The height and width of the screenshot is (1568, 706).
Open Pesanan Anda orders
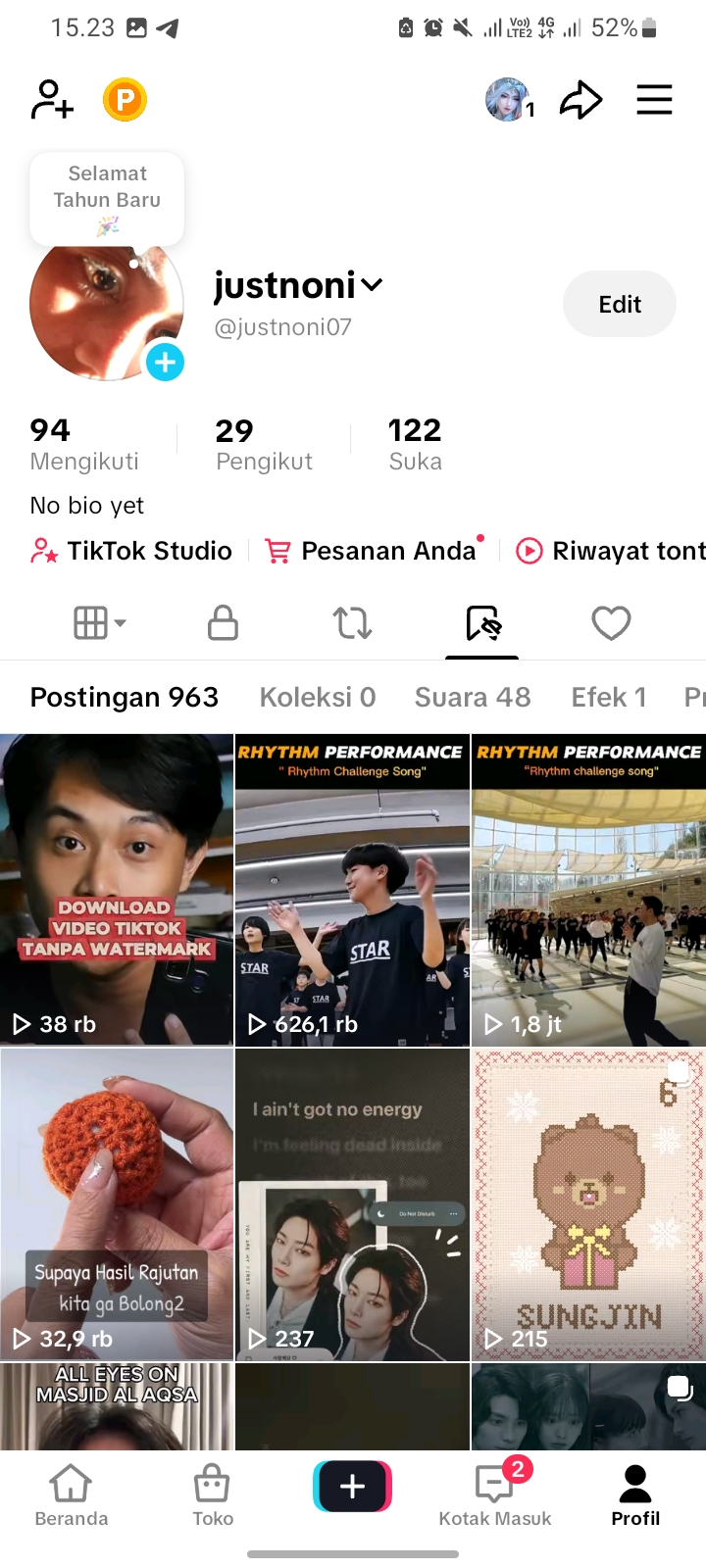tap(375, 551)
